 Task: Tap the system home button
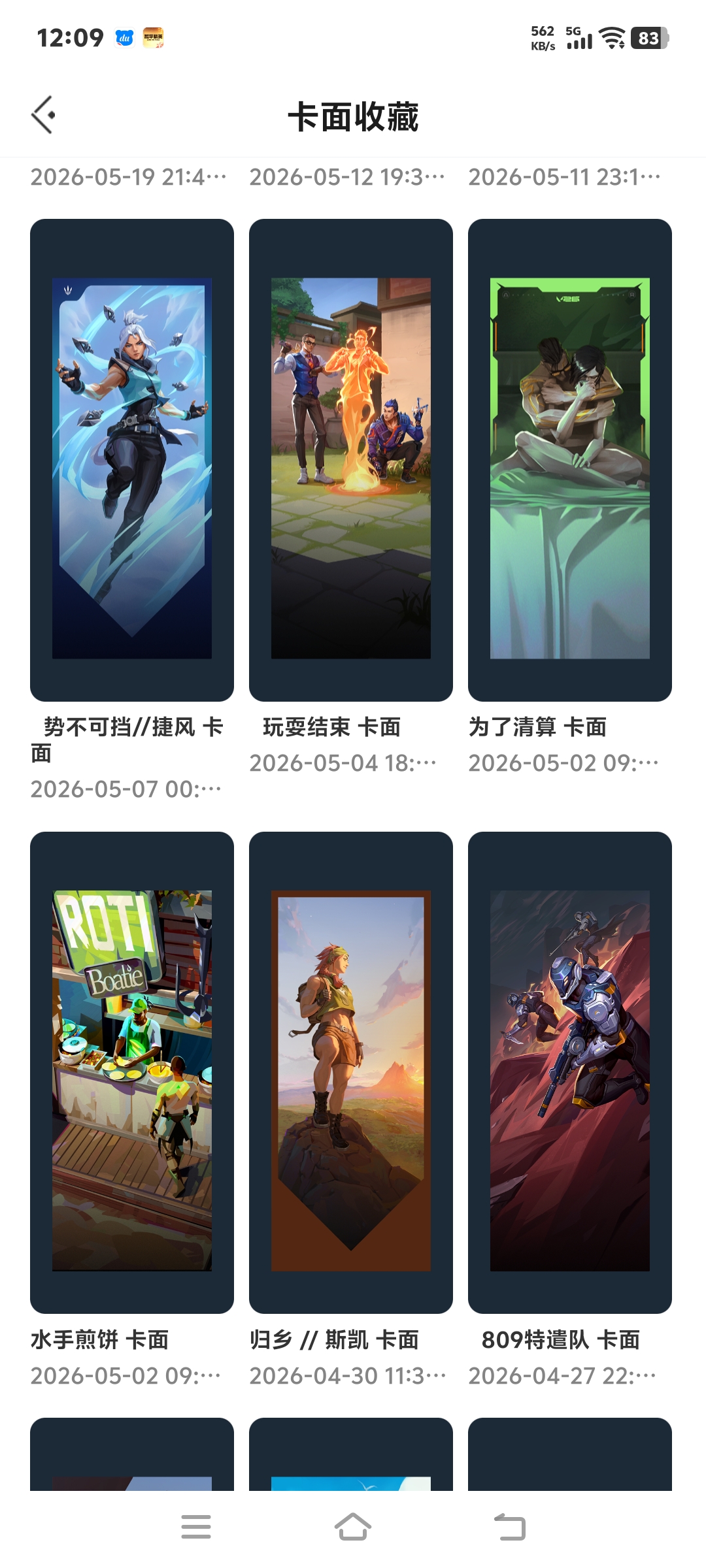(x=353, y=1527)
